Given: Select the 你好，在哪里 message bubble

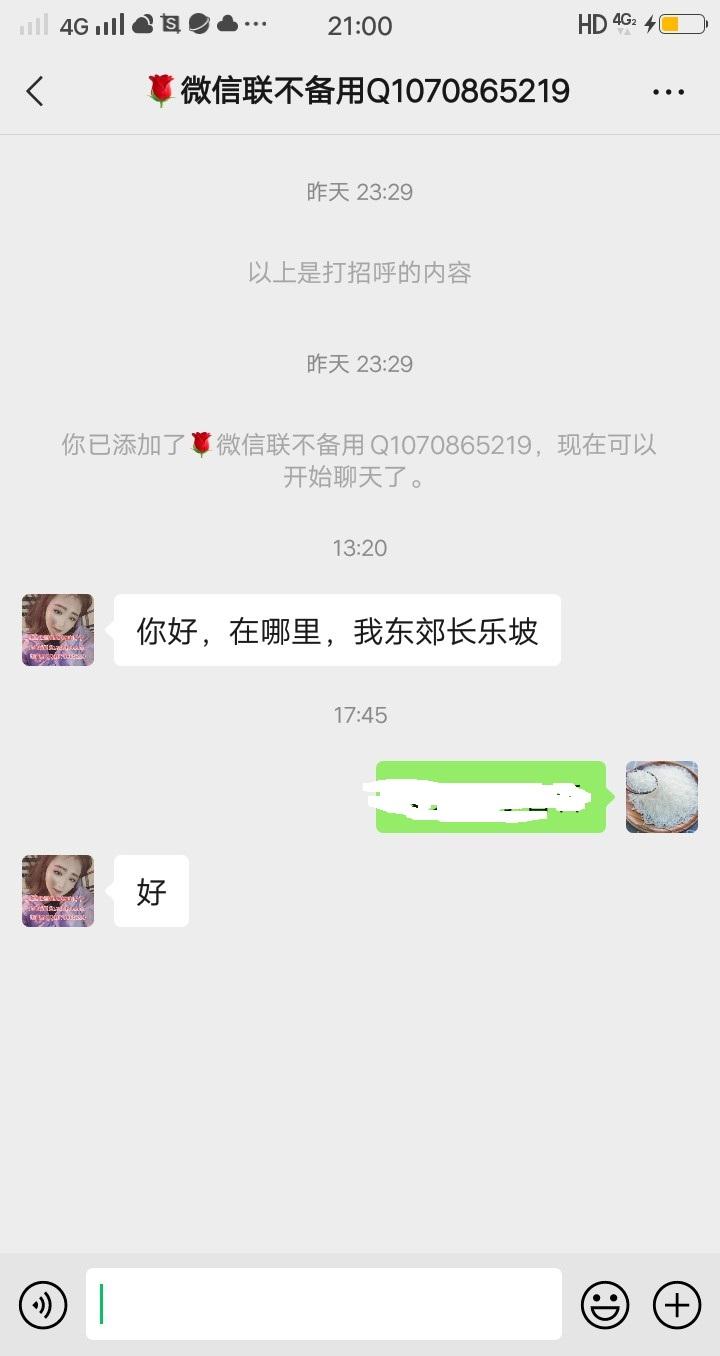Looking at the screenshot, I should click(x=336, y=629).
